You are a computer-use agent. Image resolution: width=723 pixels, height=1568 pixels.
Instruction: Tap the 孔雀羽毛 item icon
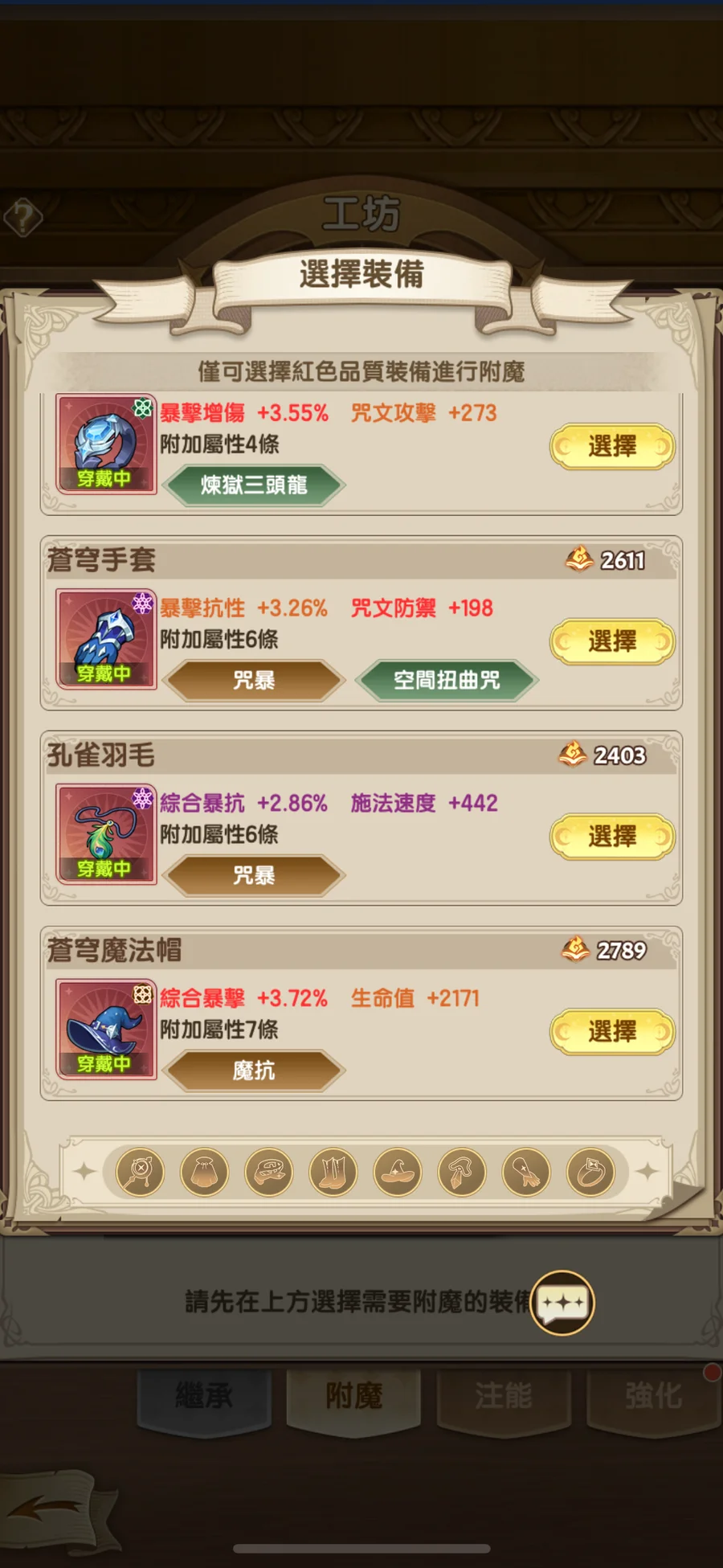(x=106, y=834)
